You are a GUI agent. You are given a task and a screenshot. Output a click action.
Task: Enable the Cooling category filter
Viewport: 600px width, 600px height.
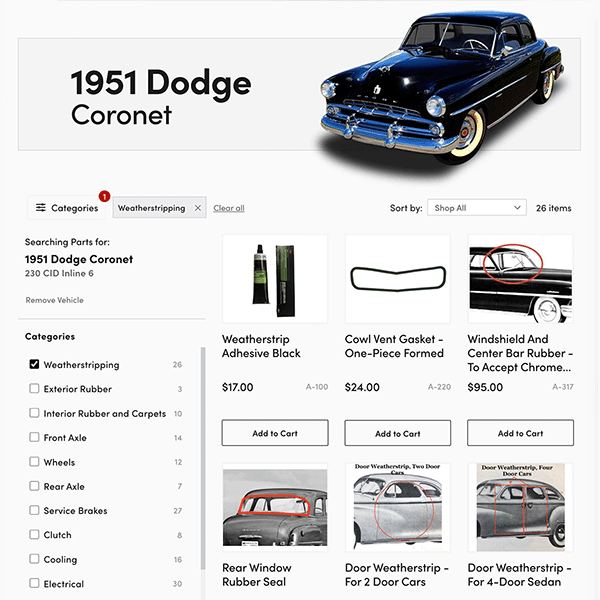(x=35, y=560)
